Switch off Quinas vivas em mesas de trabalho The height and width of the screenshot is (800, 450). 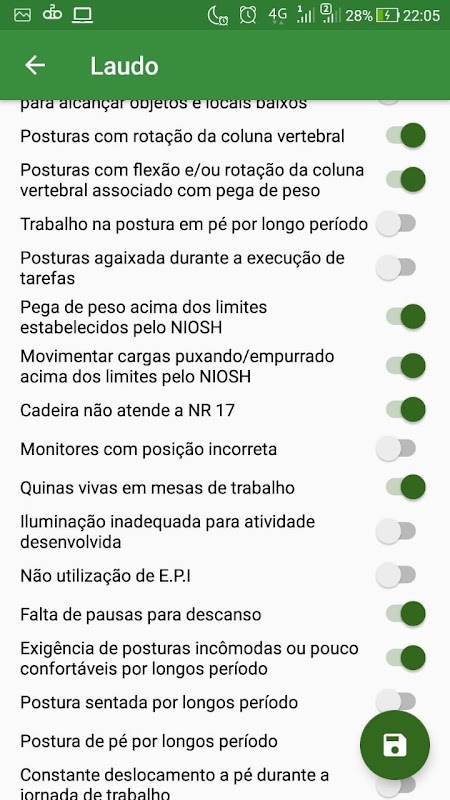[406, 487]
